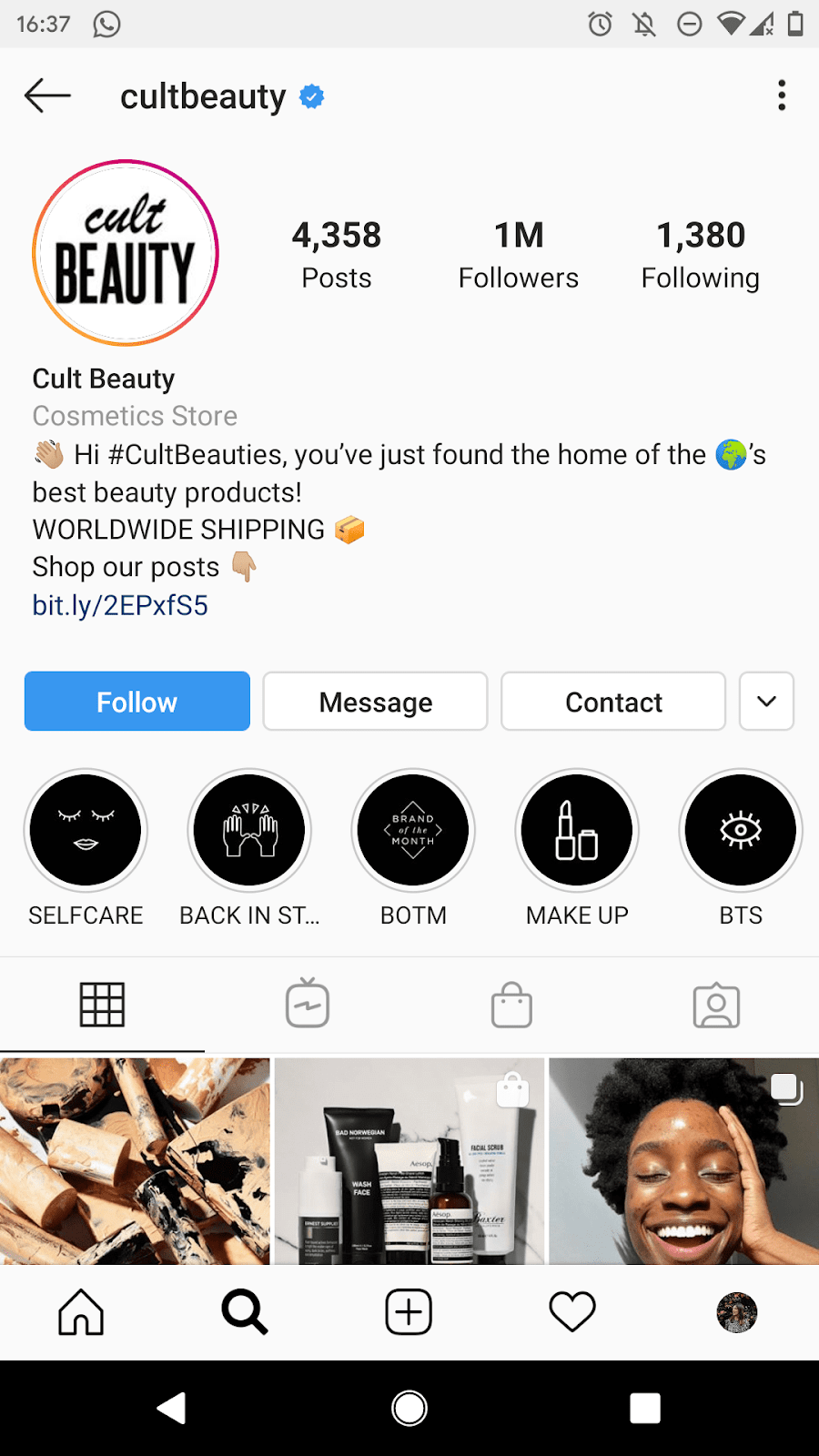Viewport: 819px width, 1456px height.
Task: Open the activity heart tab
Action: 572,1312
